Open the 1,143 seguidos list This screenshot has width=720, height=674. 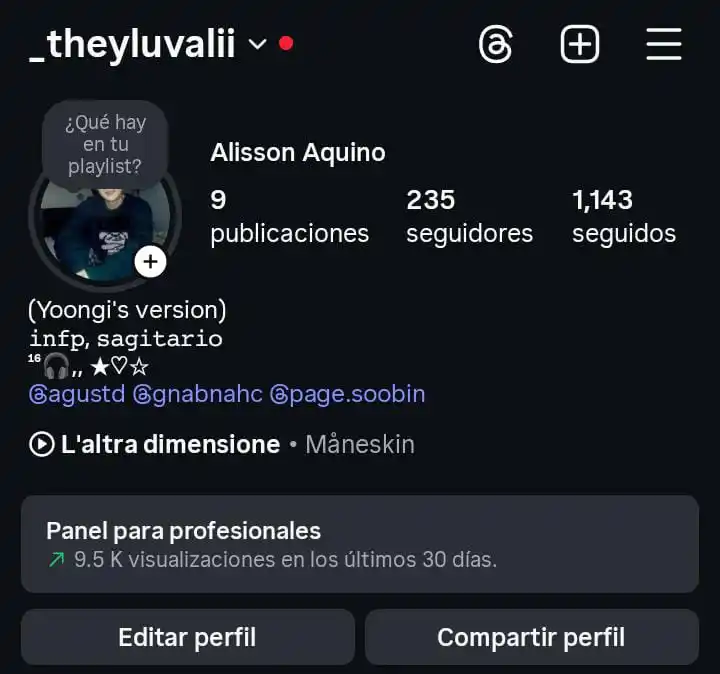click(x=624, y=217)
